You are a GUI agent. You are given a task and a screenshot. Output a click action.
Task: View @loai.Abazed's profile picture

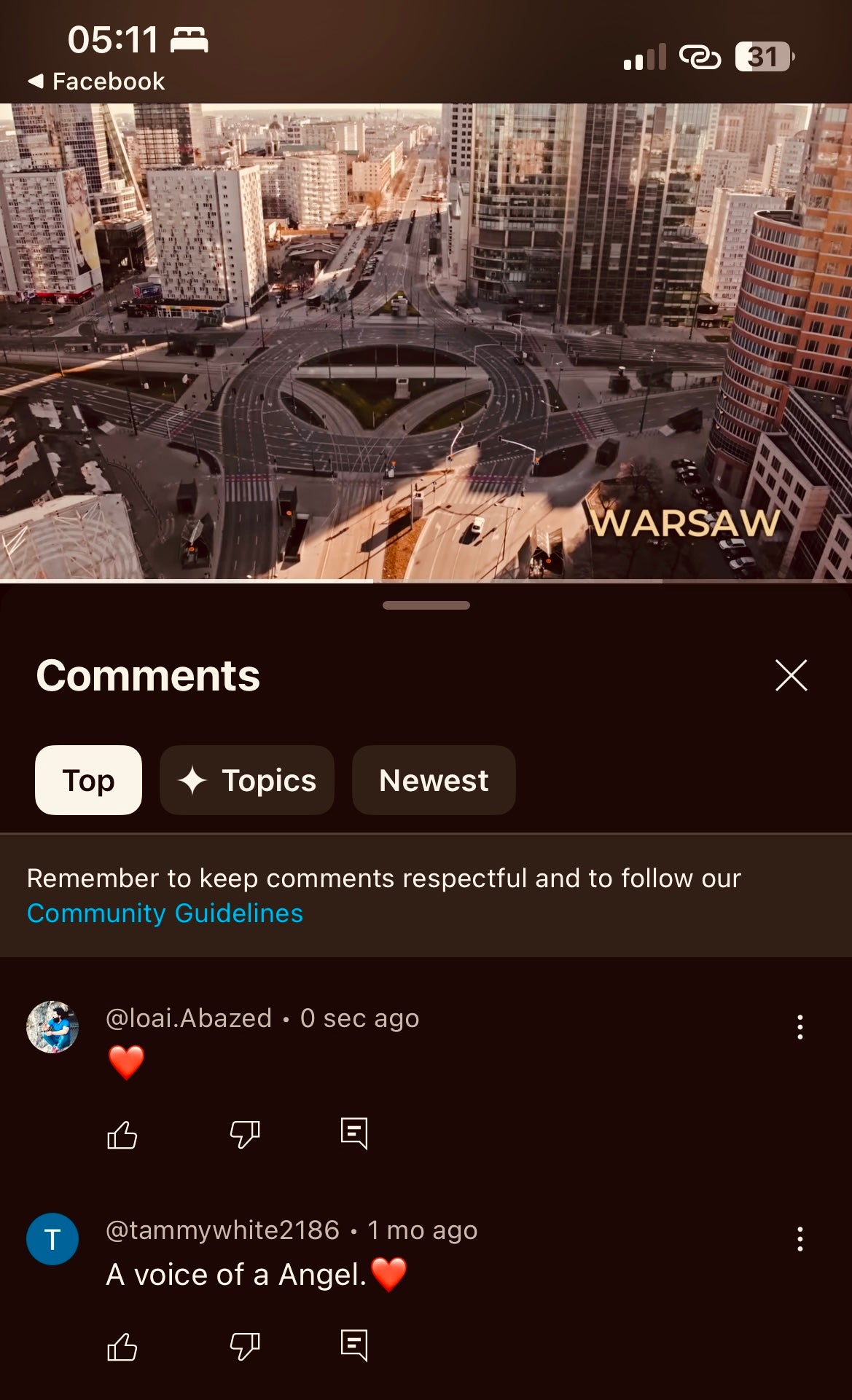pos(52,1027)
